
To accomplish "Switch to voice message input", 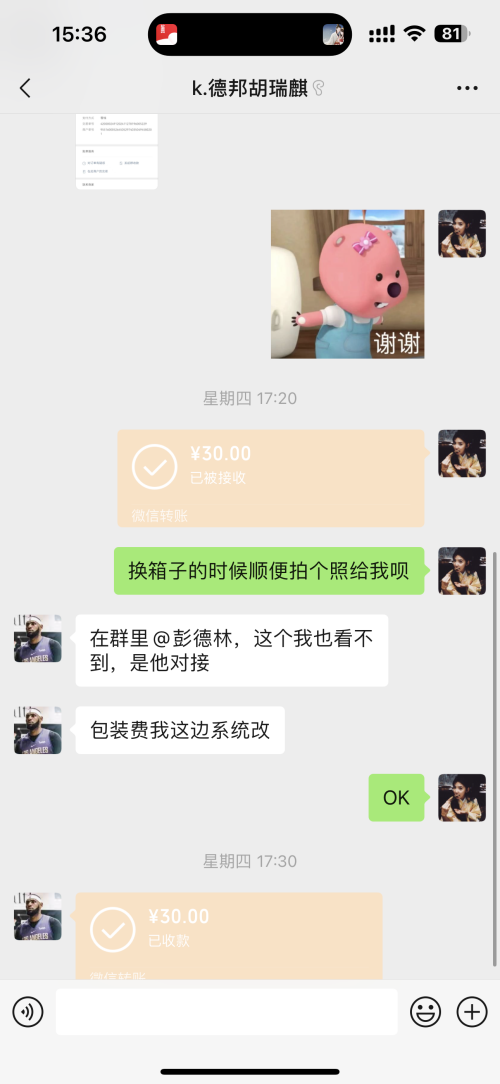I will (28, 1013).
